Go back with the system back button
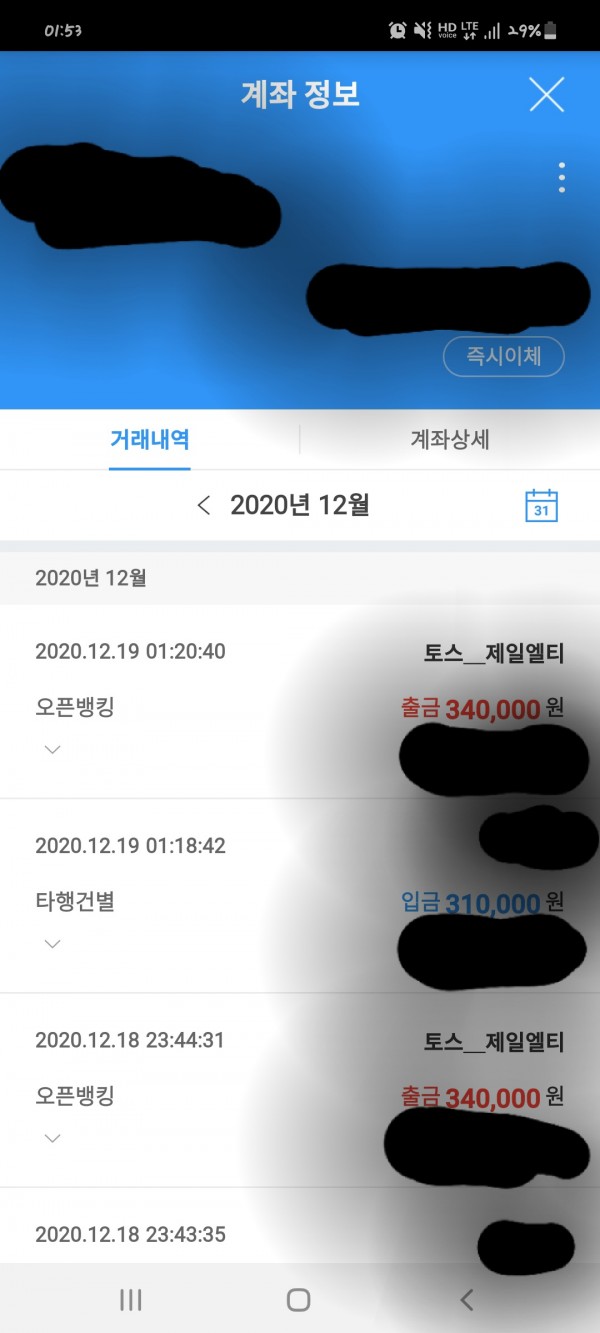This screenshot has height=1333, width=600. point(466,1299)
